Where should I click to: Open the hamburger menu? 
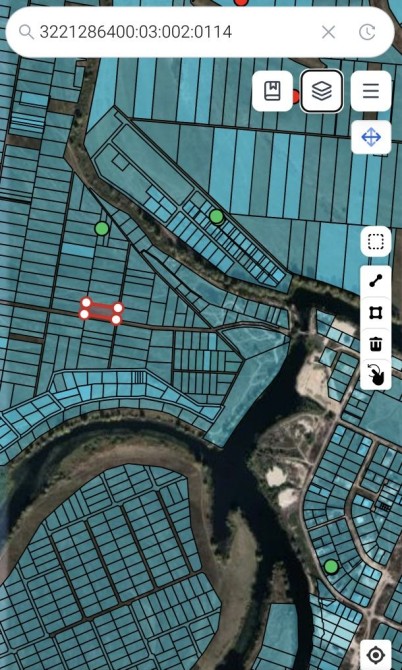[x=371, y=91]
